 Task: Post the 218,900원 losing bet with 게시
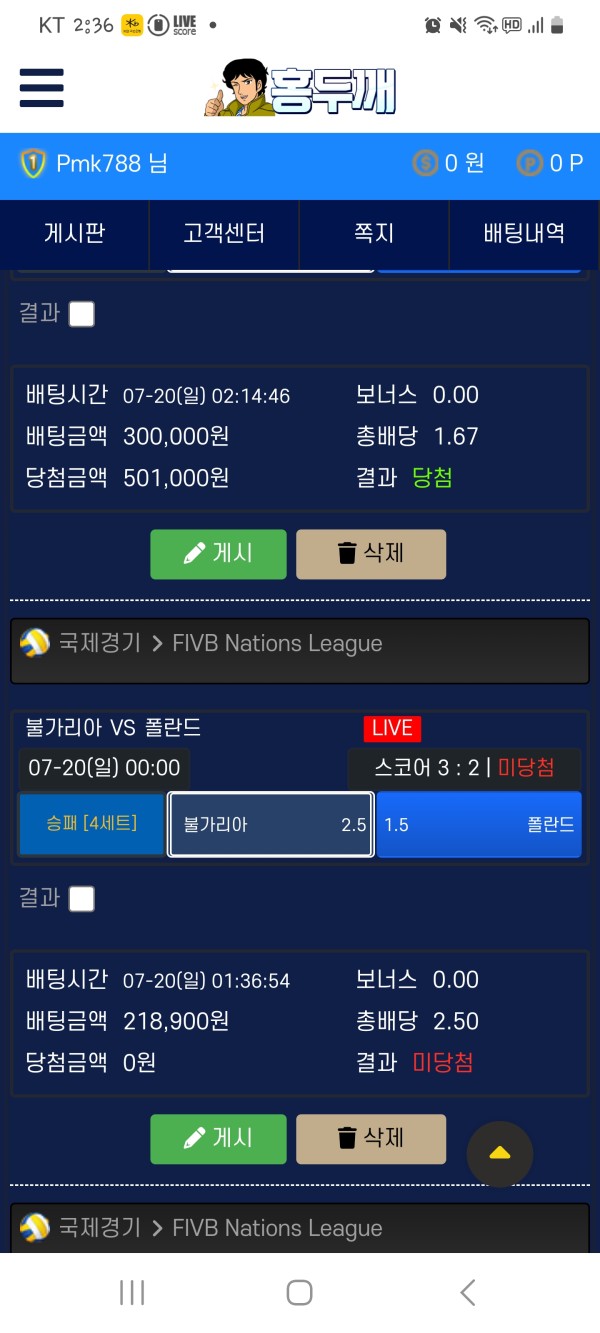(218, 1139)
